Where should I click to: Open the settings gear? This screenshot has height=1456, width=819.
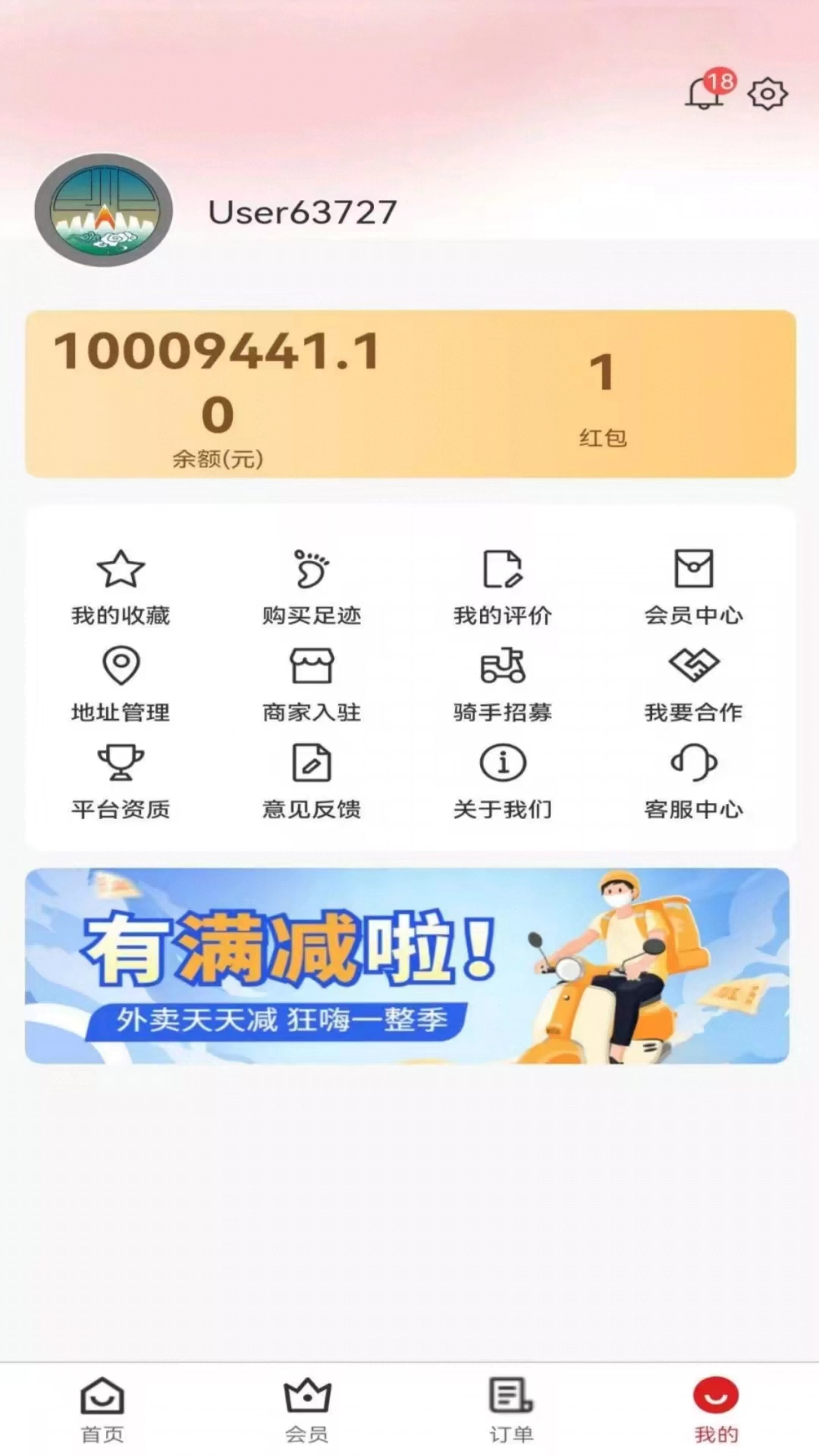767,94
